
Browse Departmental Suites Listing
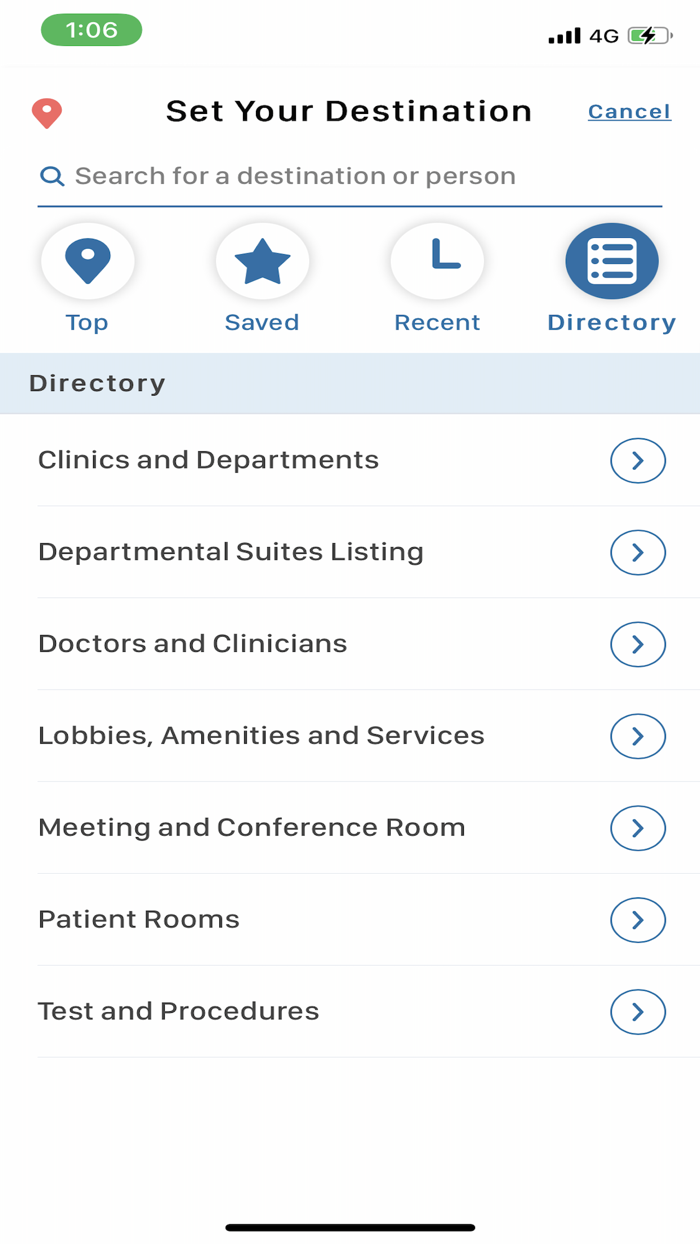[350, 552]
